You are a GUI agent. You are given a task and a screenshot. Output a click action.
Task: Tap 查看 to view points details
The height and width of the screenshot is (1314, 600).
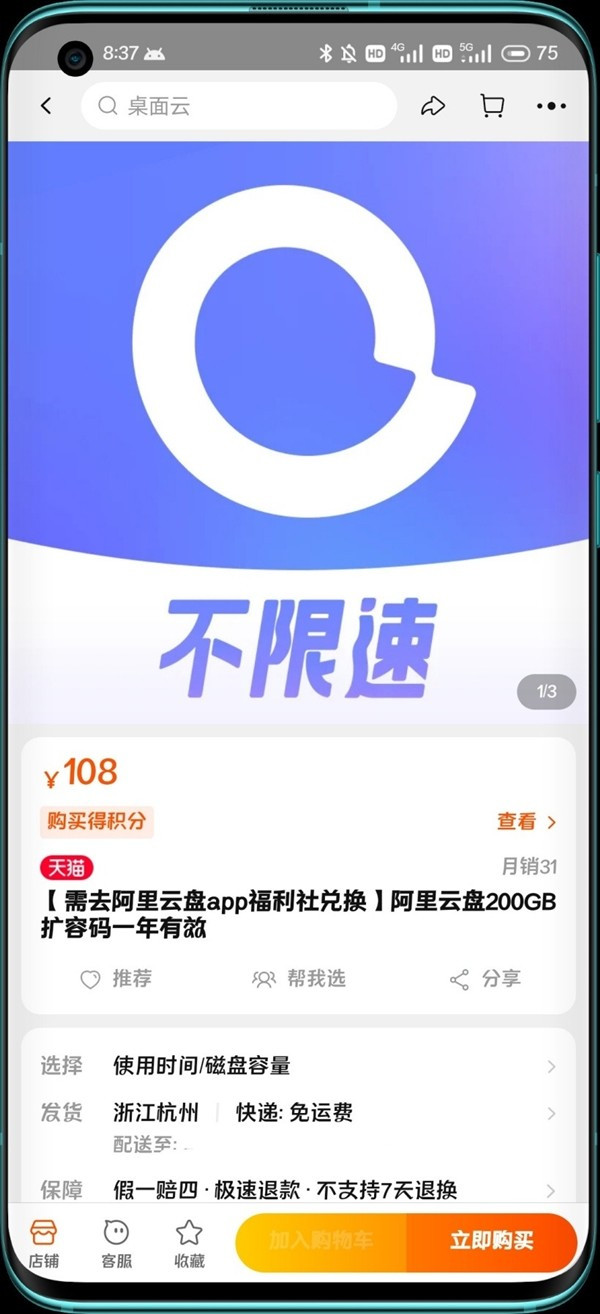coord(526,822)
